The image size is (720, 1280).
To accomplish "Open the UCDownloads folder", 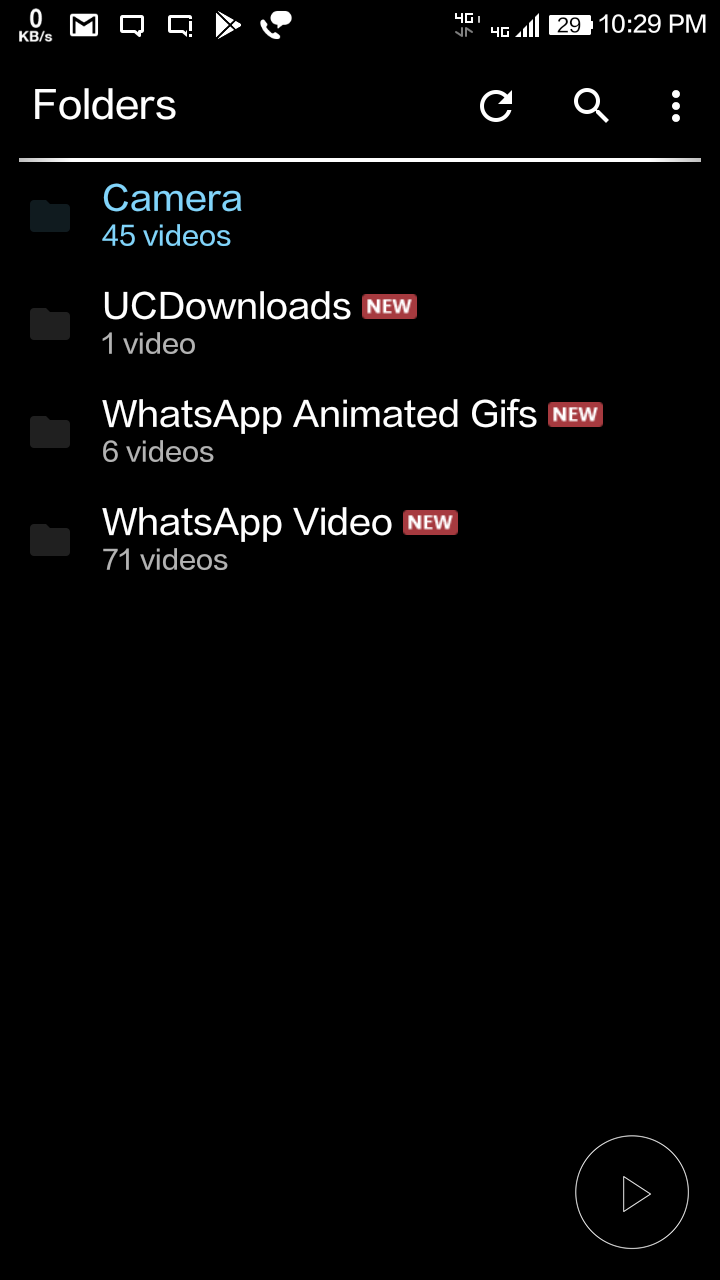I will tap(226, 322).
